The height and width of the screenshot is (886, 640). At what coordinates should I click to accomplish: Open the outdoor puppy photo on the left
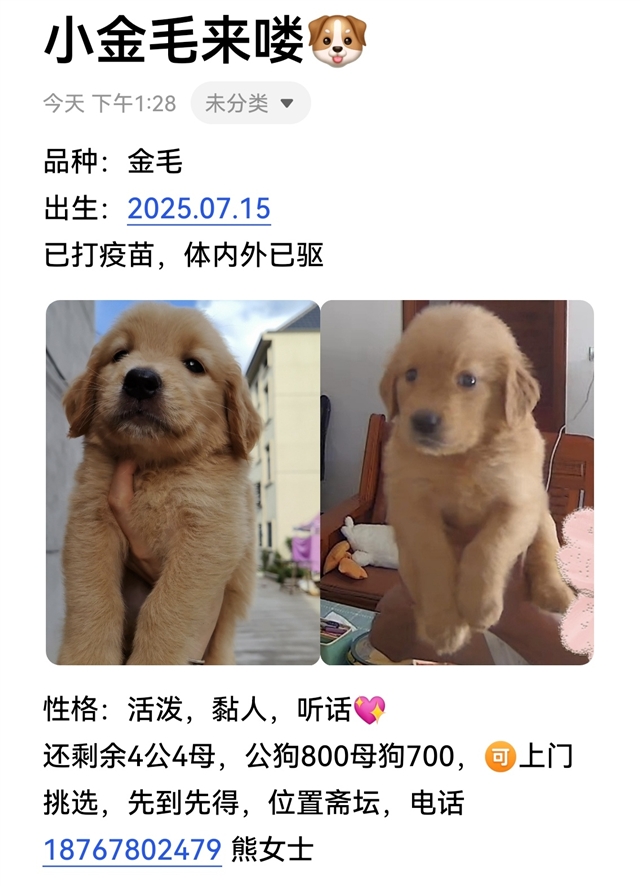point(183,482)
